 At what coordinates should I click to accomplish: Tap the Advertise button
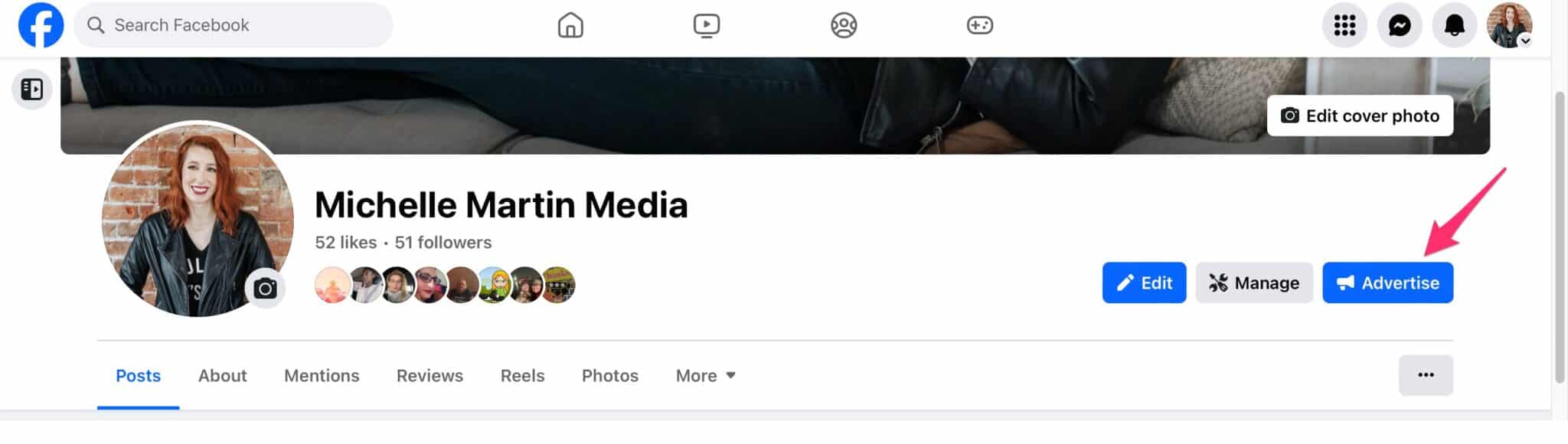(x=1387, y=282)
